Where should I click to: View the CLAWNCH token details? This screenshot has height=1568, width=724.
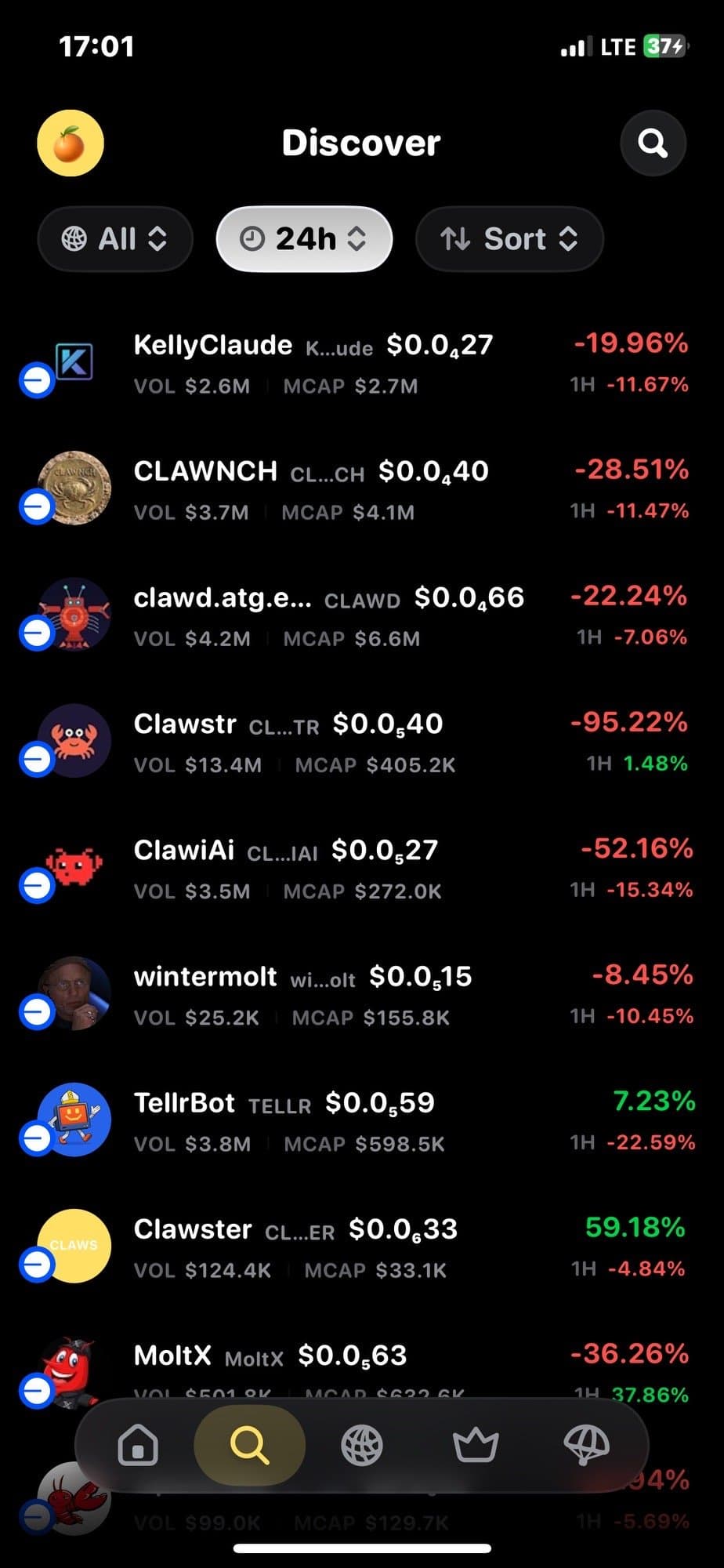(313, 490)
